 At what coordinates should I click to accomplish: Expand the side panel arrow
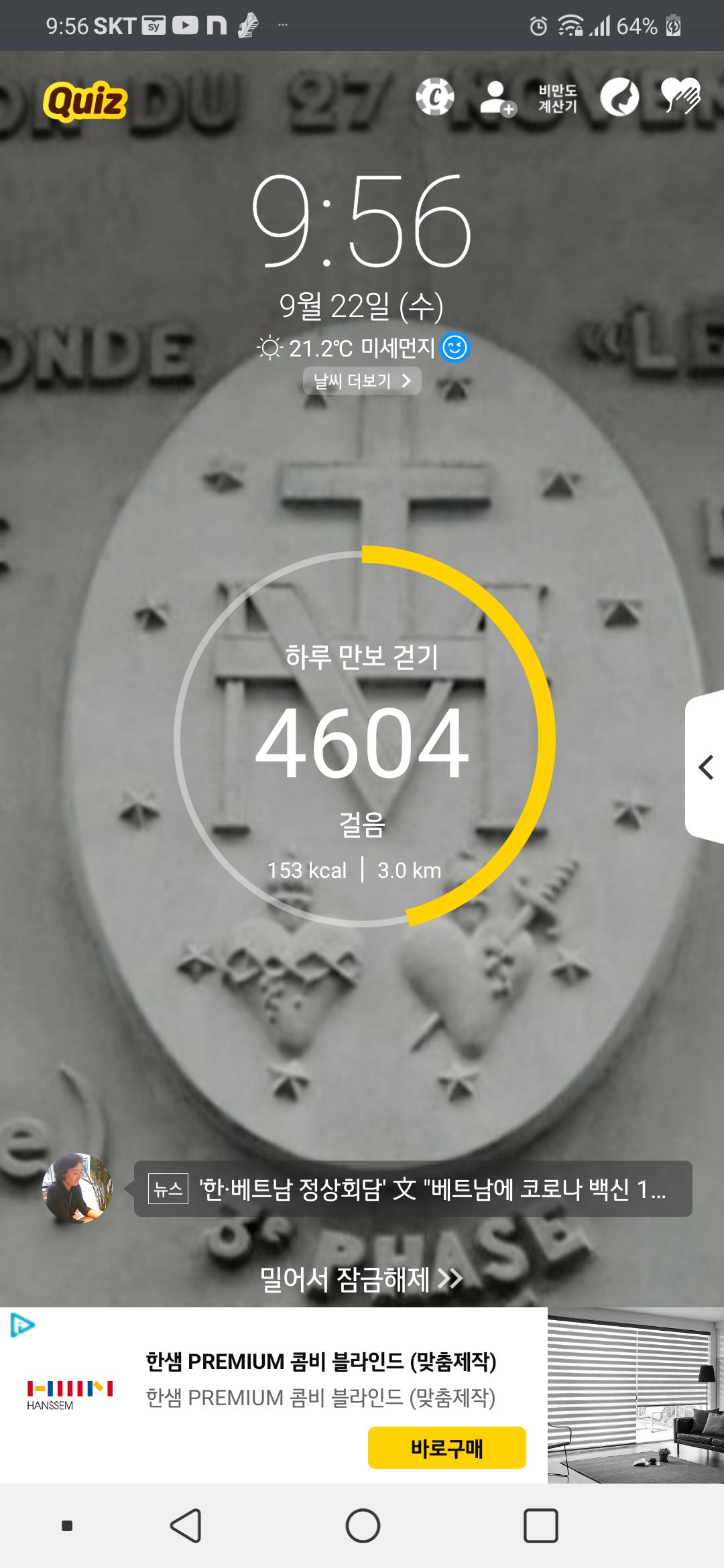tap(705, 767)
